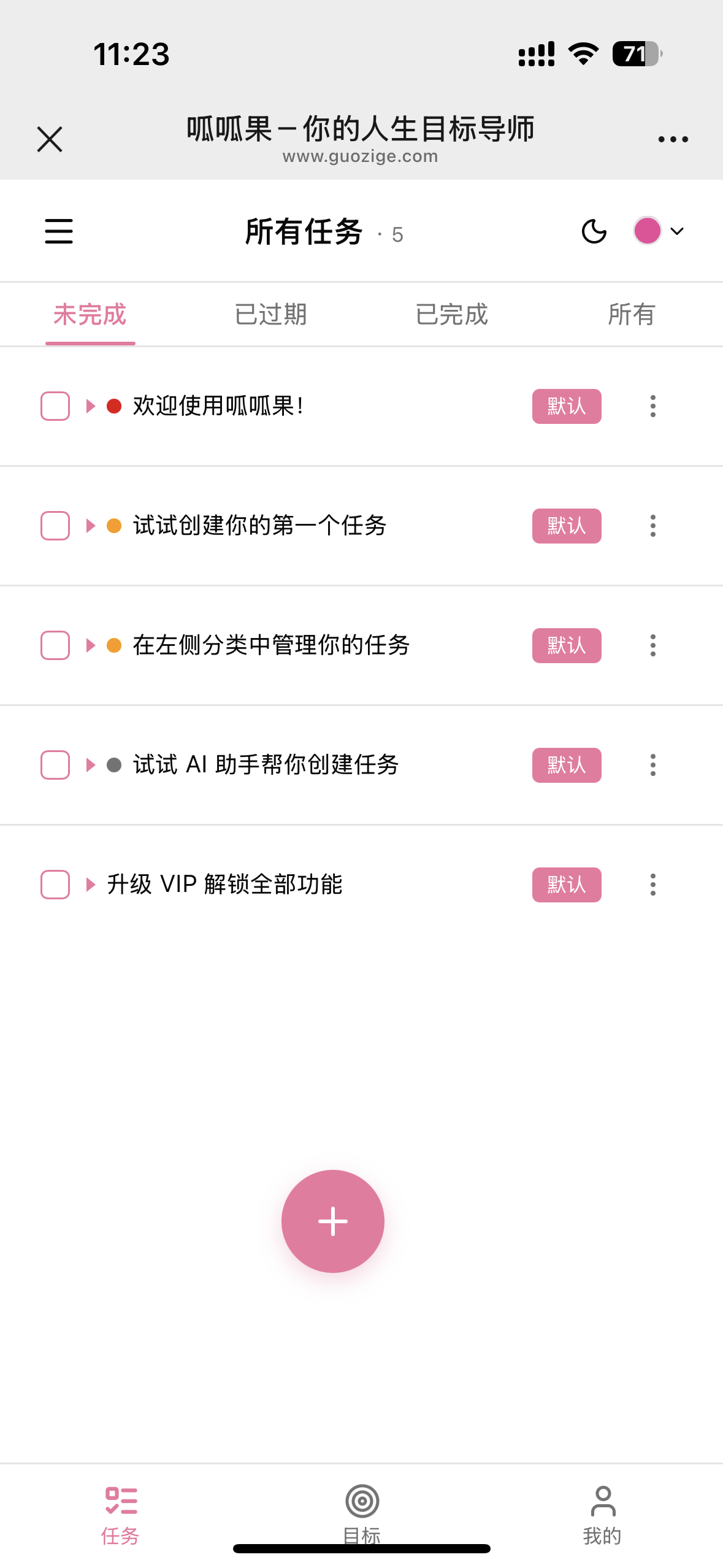This screenshot has height=1568, width=723.
Task: Open more options for 试试 AI 助手帮你创建任务
Action: click(653, 765)
